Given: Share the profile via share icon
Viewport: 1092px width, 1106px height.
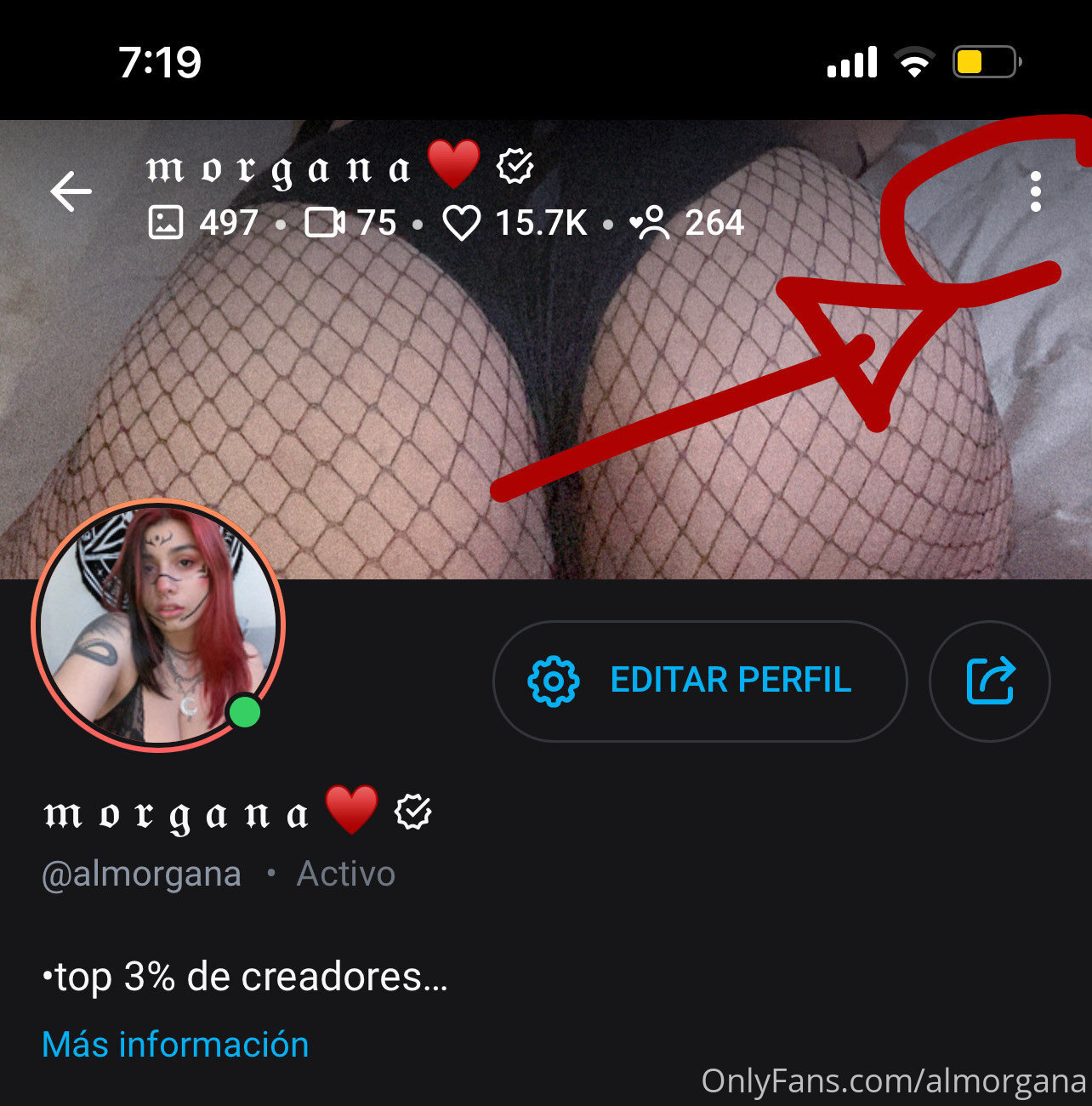Looking at the screenshot, I should (x=990, y=681).
